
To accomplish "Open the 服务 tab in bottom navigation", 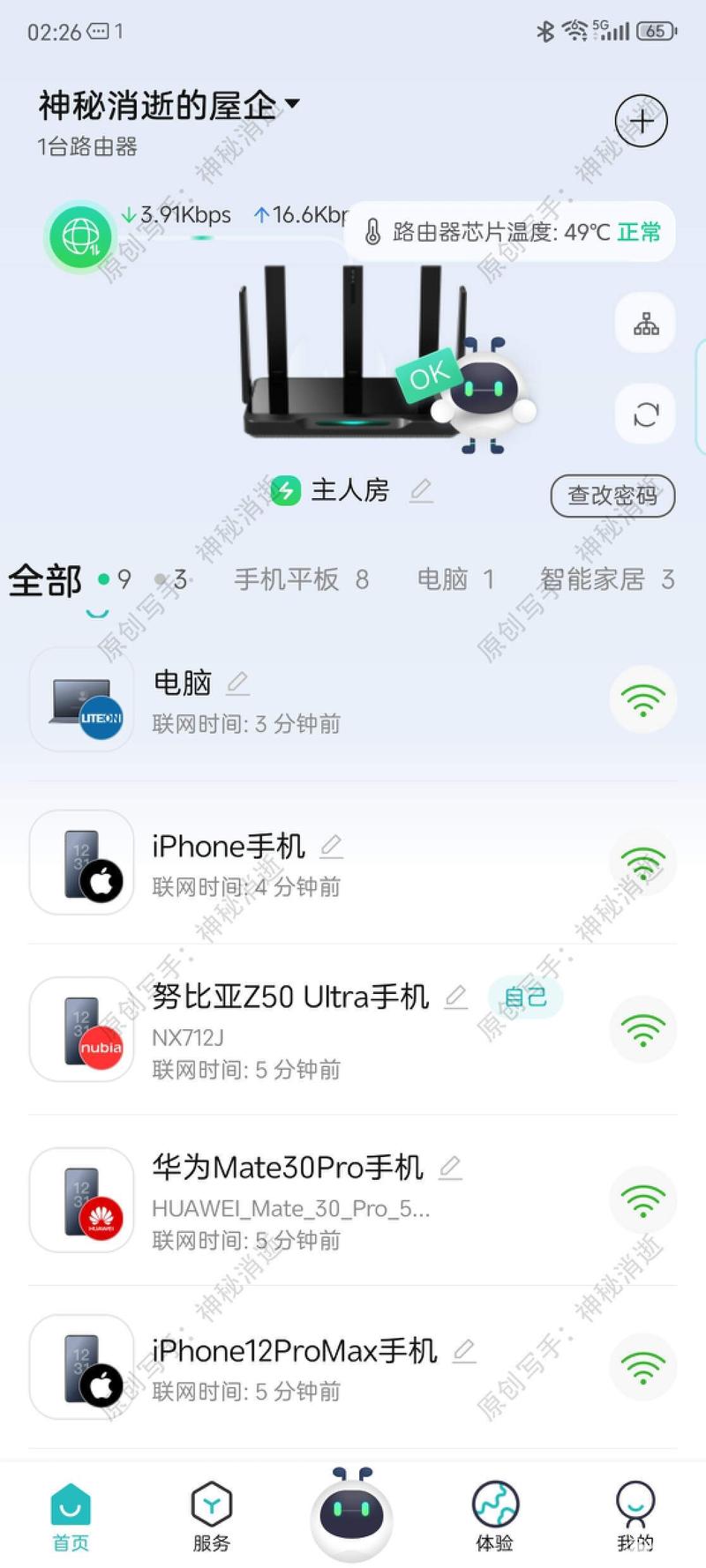I will click(x=212, y=1517).
